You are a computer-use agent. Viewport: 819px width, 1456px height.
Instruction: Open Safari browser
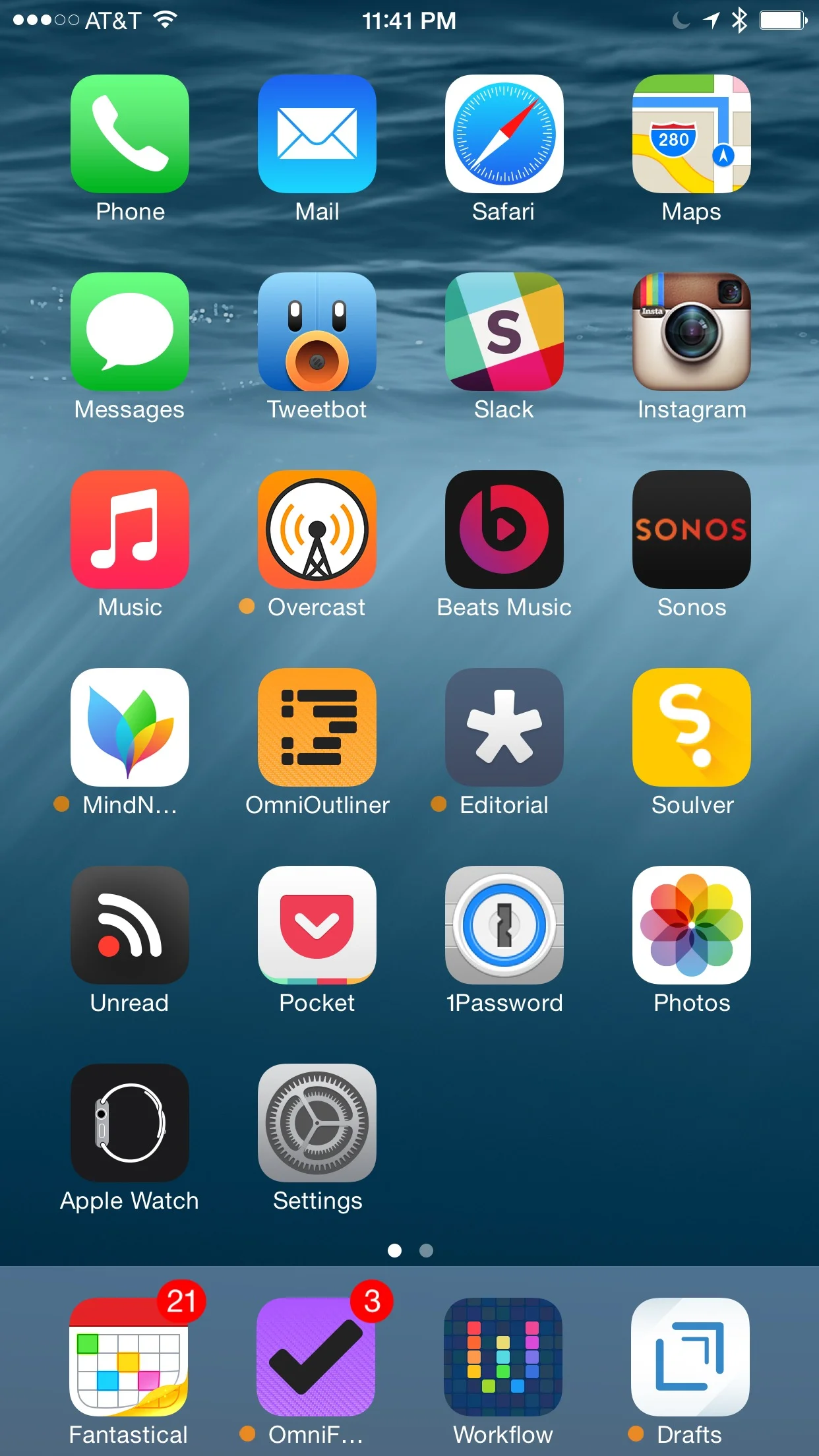pos(504,134)
